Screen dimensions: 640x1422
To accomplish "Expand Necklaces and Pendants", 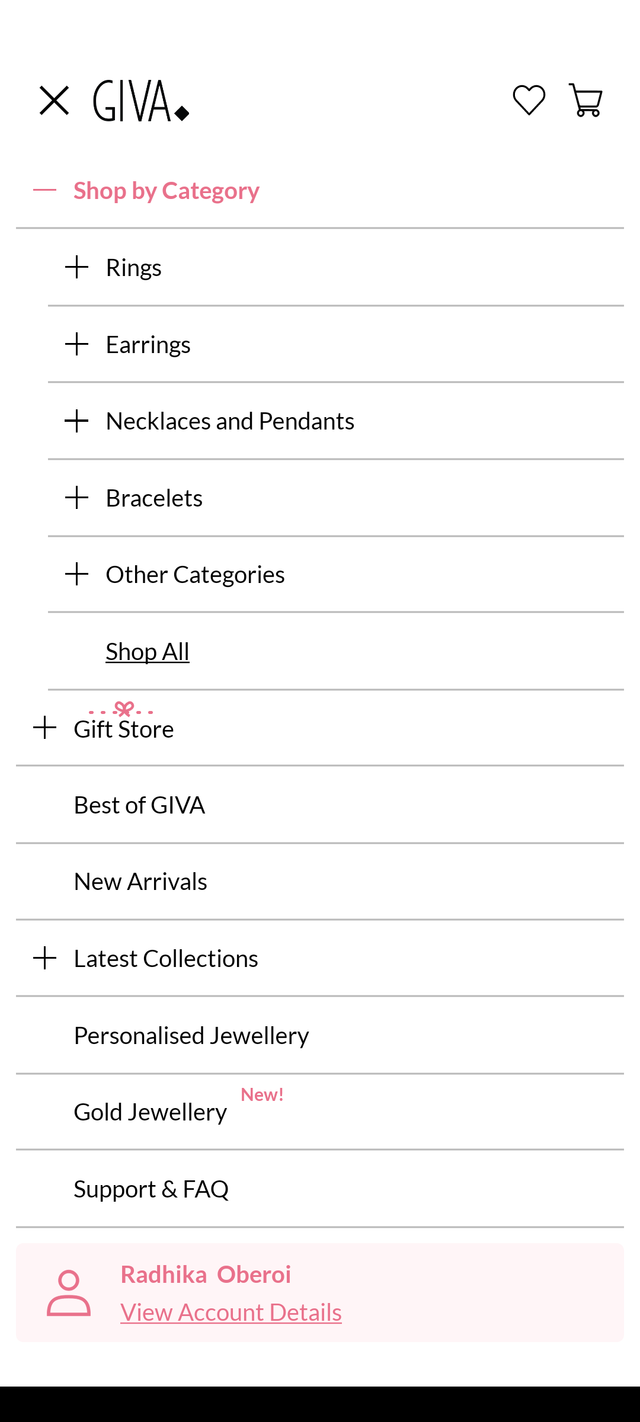I will (77, 421).
